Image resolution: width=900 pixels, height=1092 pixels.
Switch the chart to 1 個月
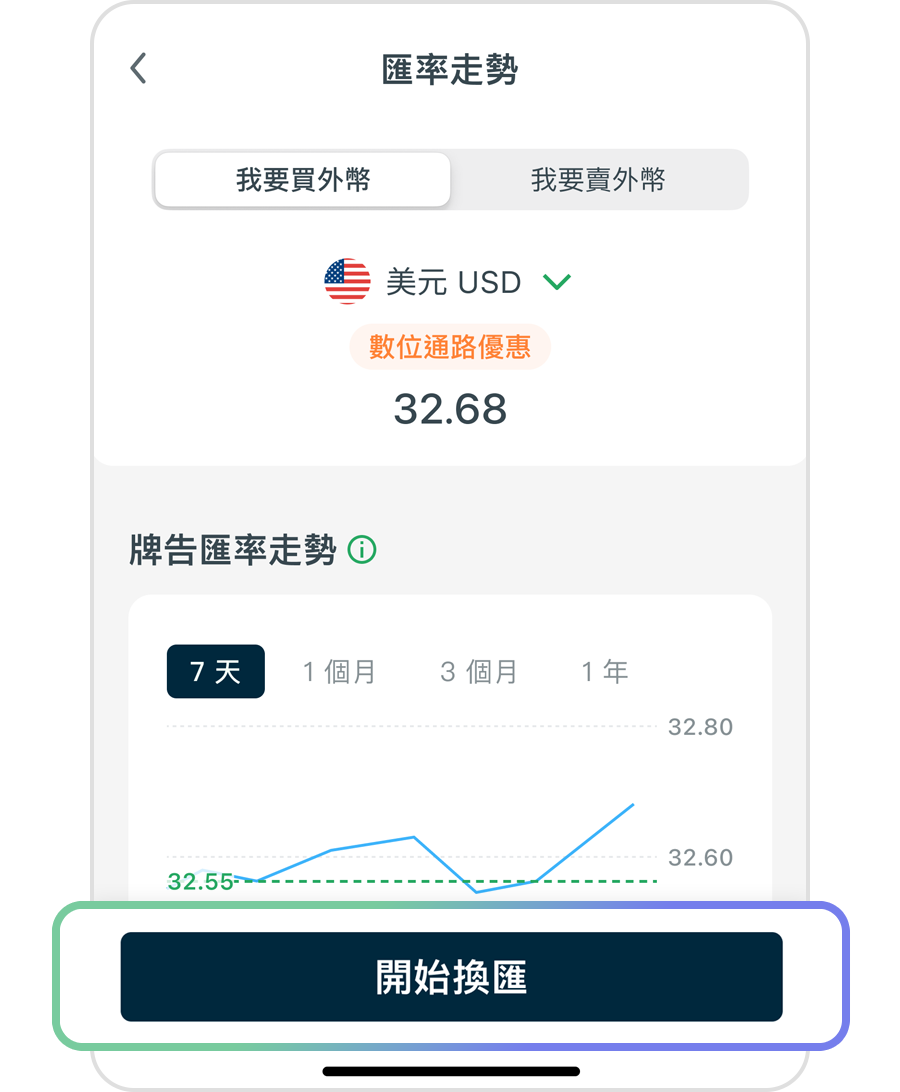tap(339, 671)
